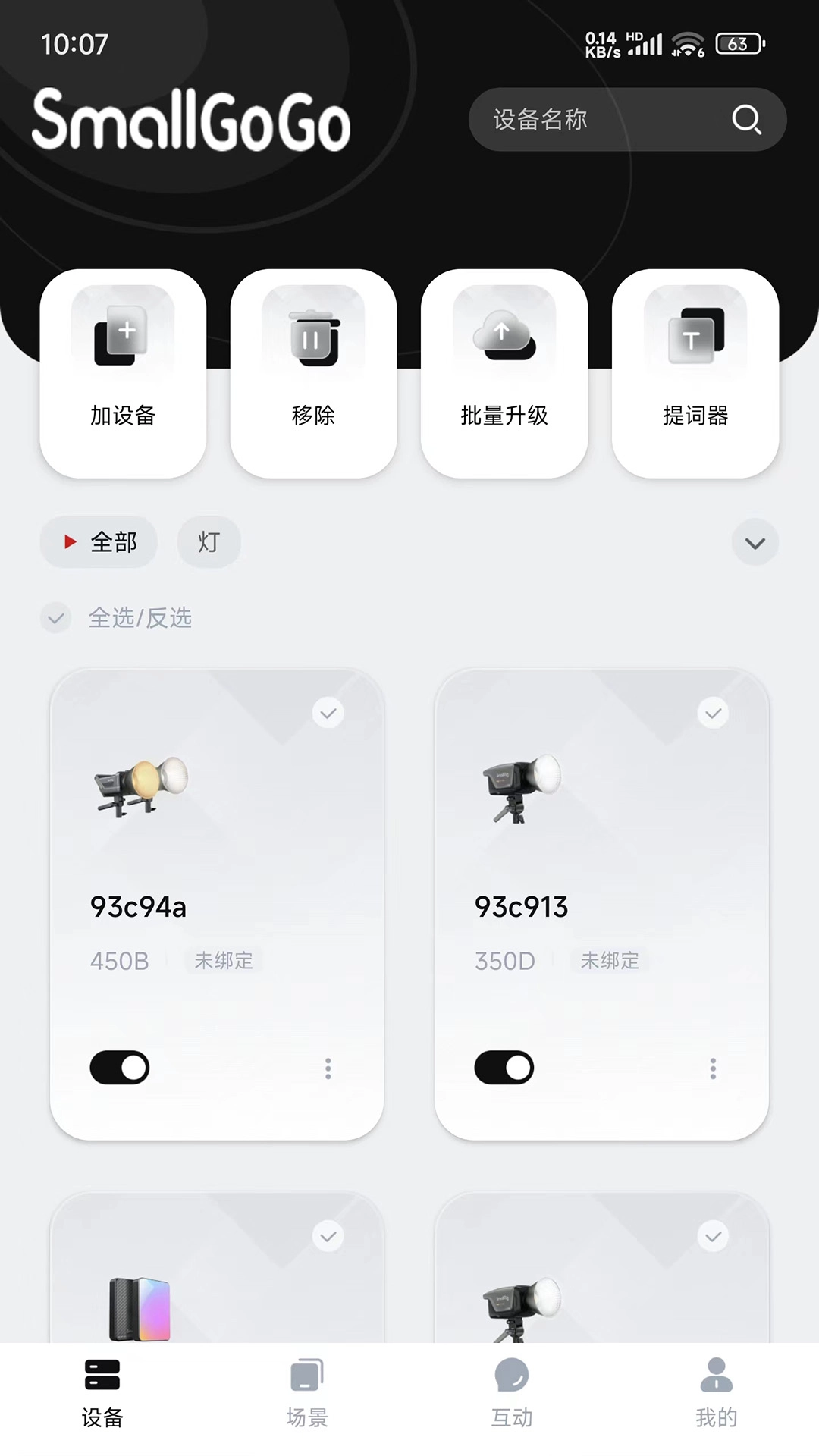Select the checkmark circle on the 93c913 card
Viewport: 819px width, 1456px height.
(x=712, y=712)
